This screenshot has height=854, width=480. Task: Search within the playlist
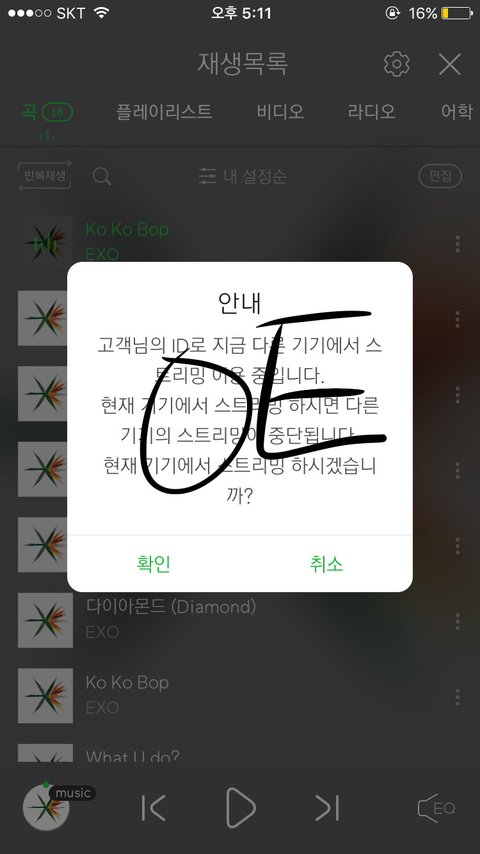(x=102, y=176)
